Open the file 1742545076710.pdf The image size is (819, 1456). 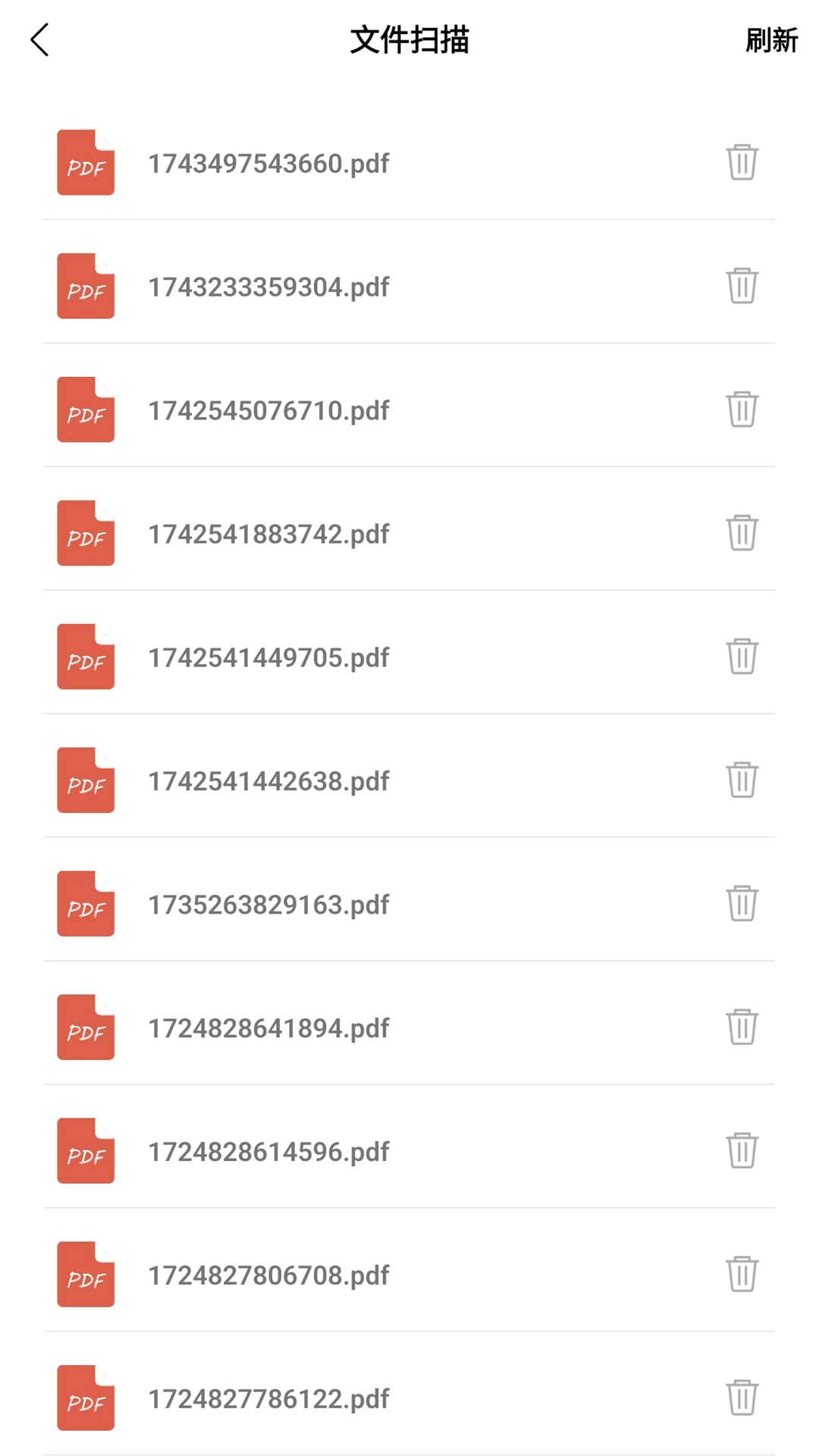[x=268, y=410]
